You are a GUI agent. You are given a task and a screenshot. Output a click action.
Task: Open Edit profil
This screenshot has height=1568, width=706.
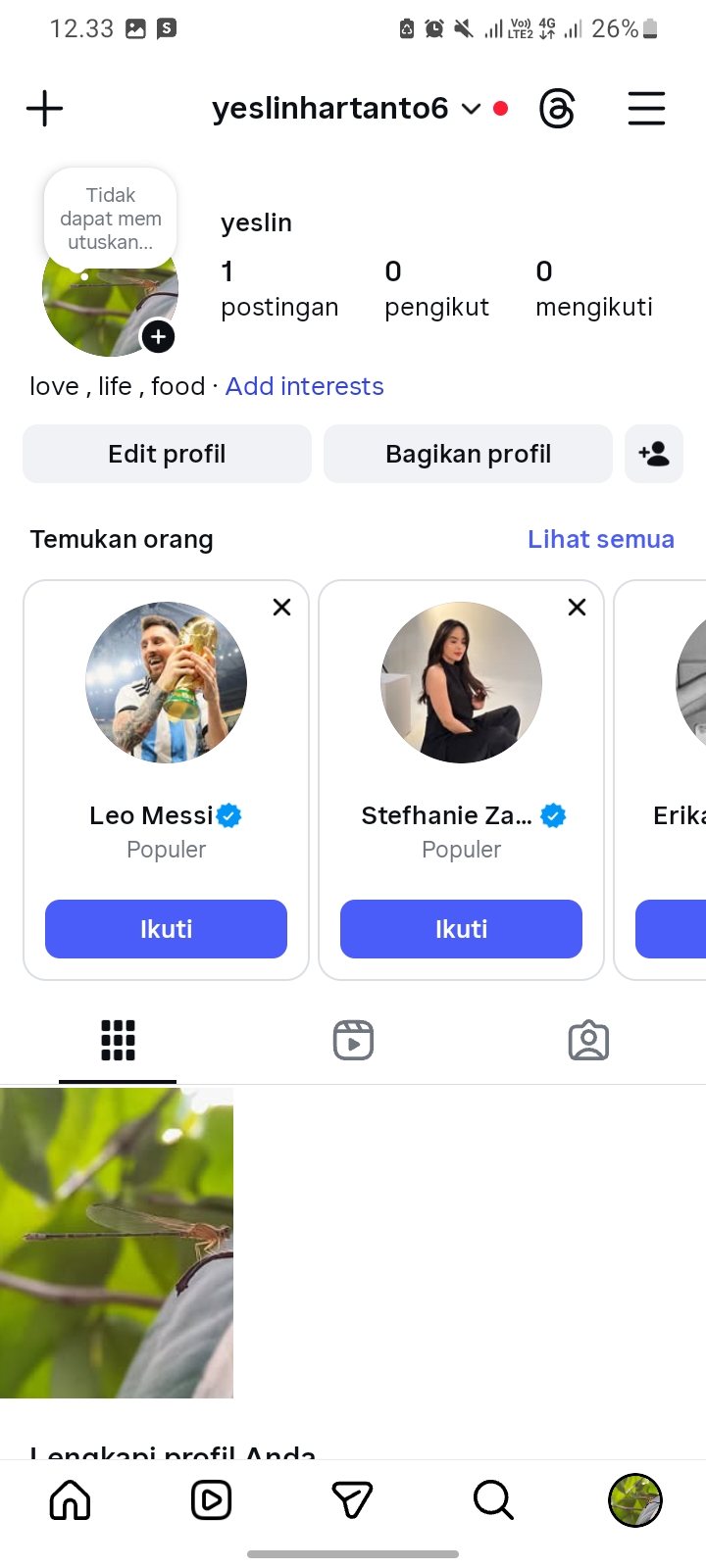click(x=167, y=454)
